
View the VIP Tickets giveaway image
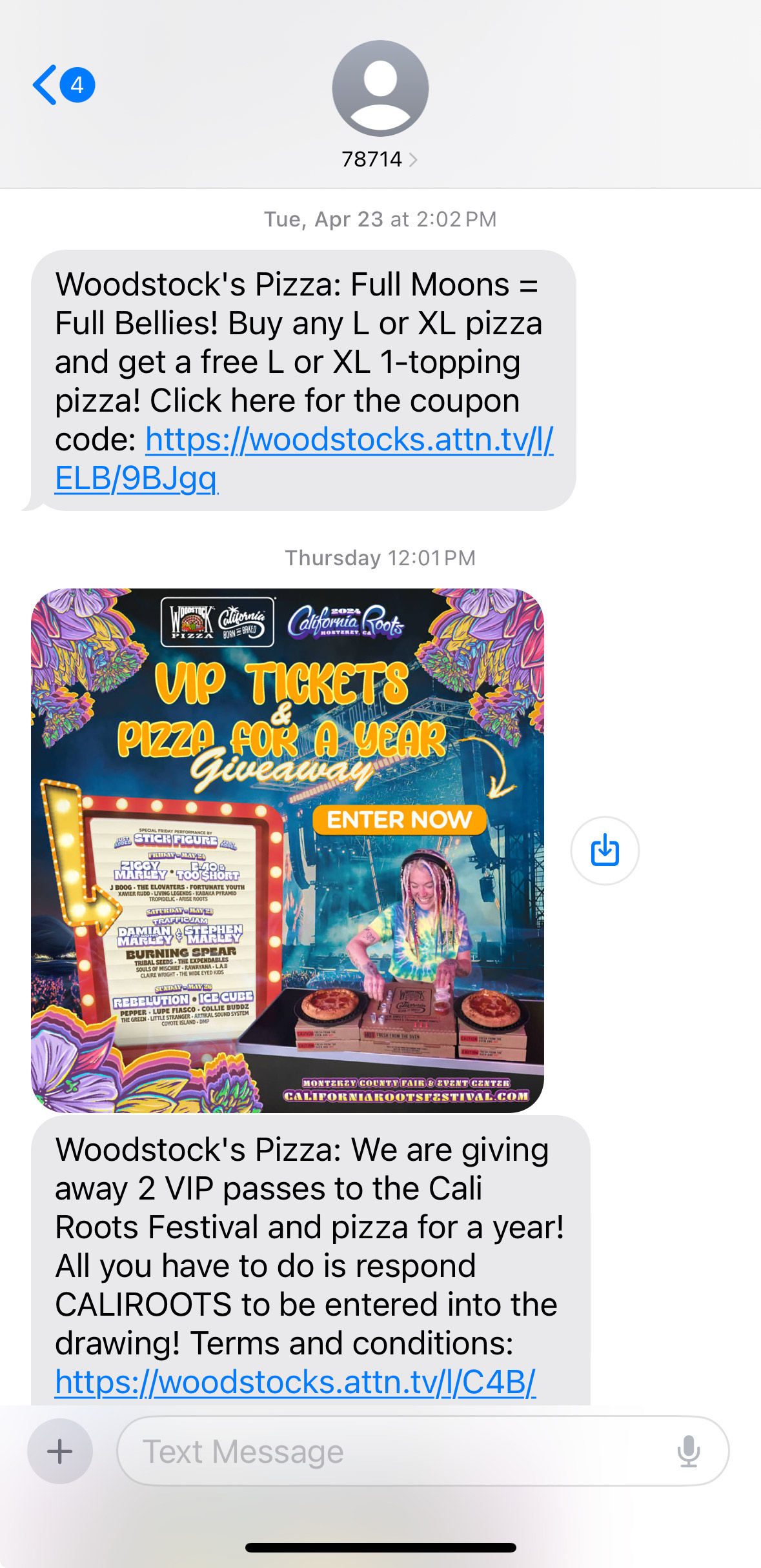click(x=287, y=850)
